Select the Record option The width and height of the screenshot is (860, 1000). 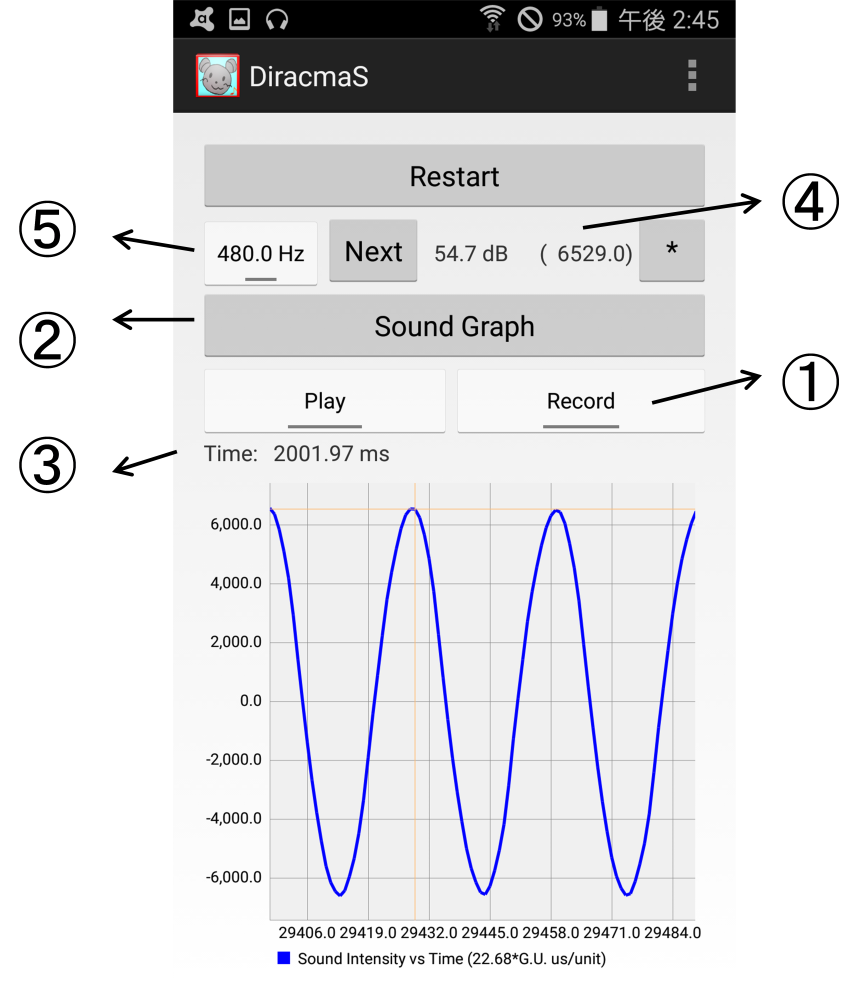point(580,402)
